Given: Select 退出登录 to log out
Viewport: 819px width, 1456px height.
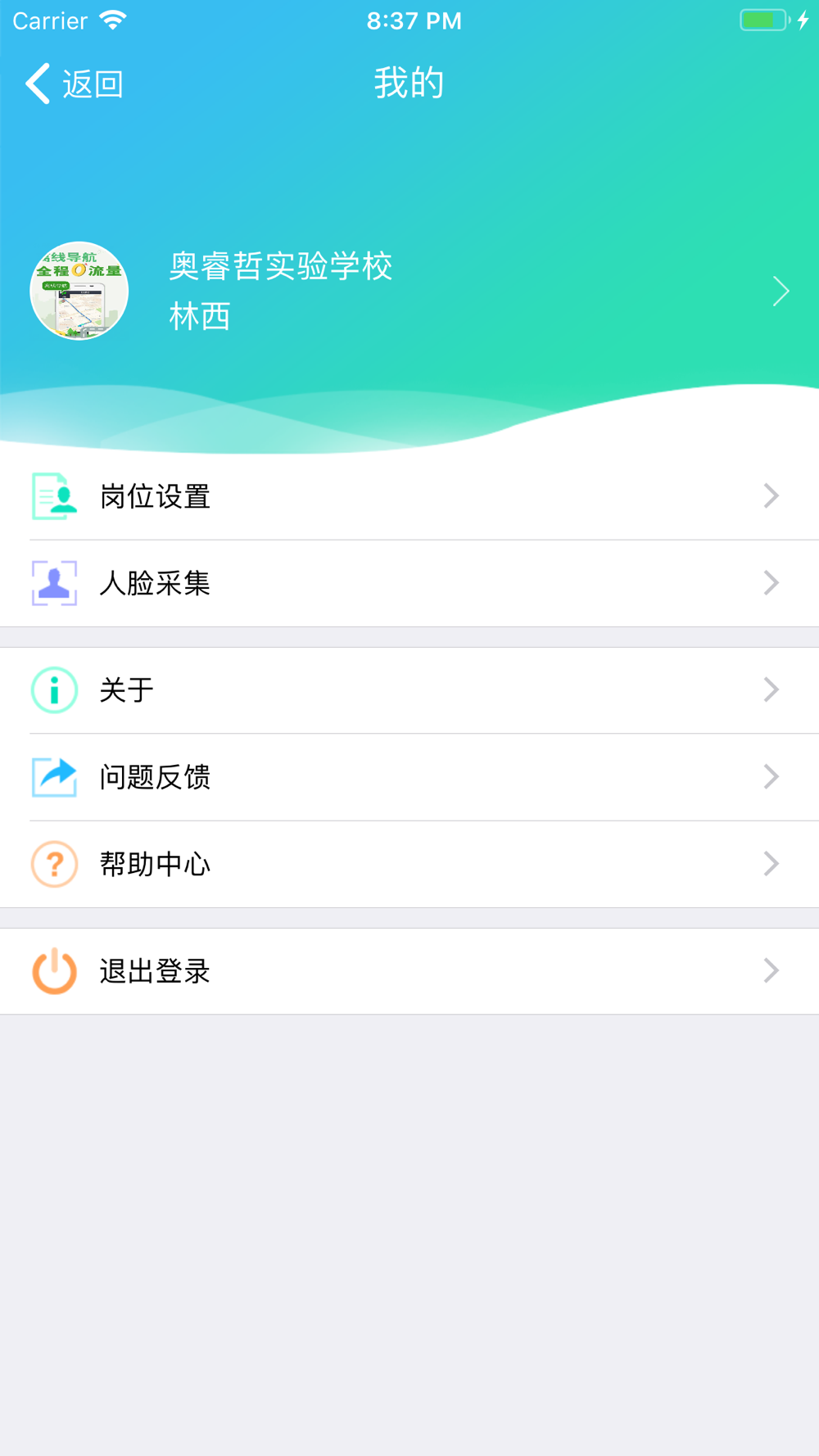Looking at the screenshot, I should tap(409, 971).
